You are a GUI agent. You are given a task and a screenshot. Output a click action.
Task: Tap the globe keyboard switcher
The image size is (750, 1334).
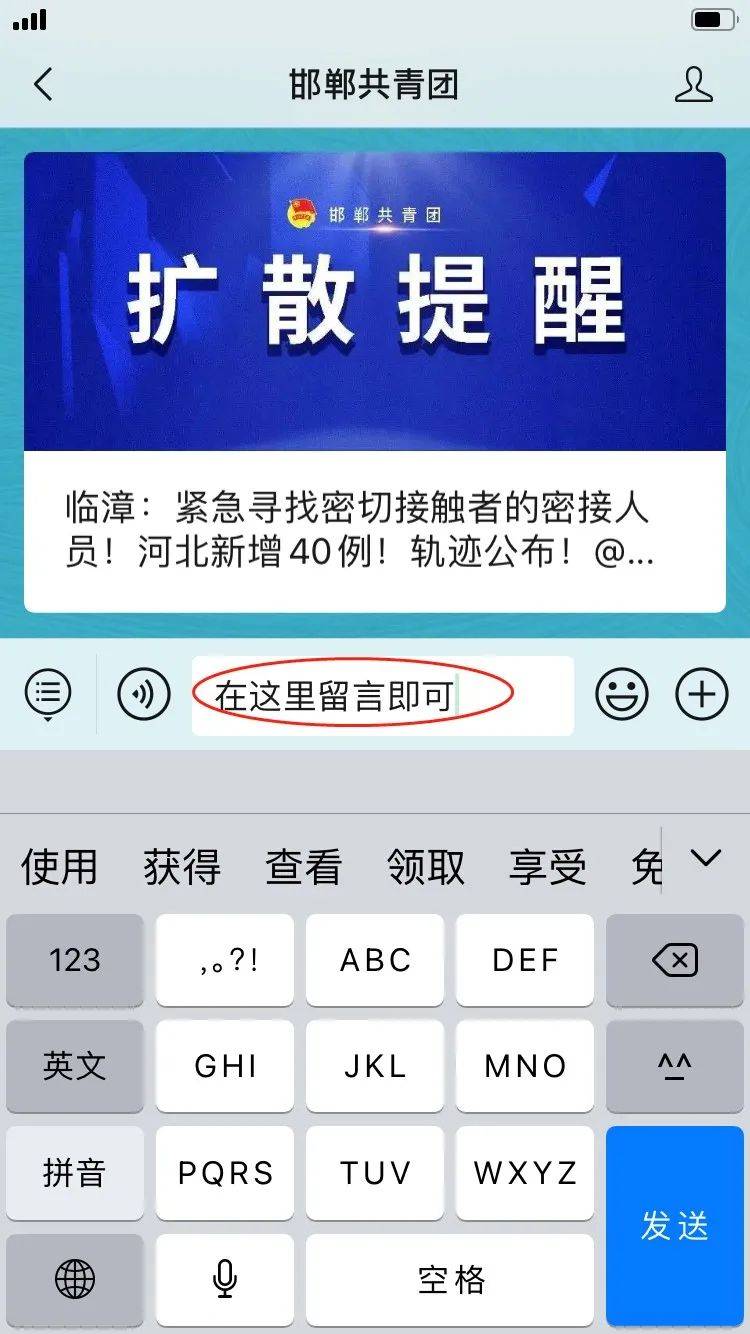coord(75,1278)
